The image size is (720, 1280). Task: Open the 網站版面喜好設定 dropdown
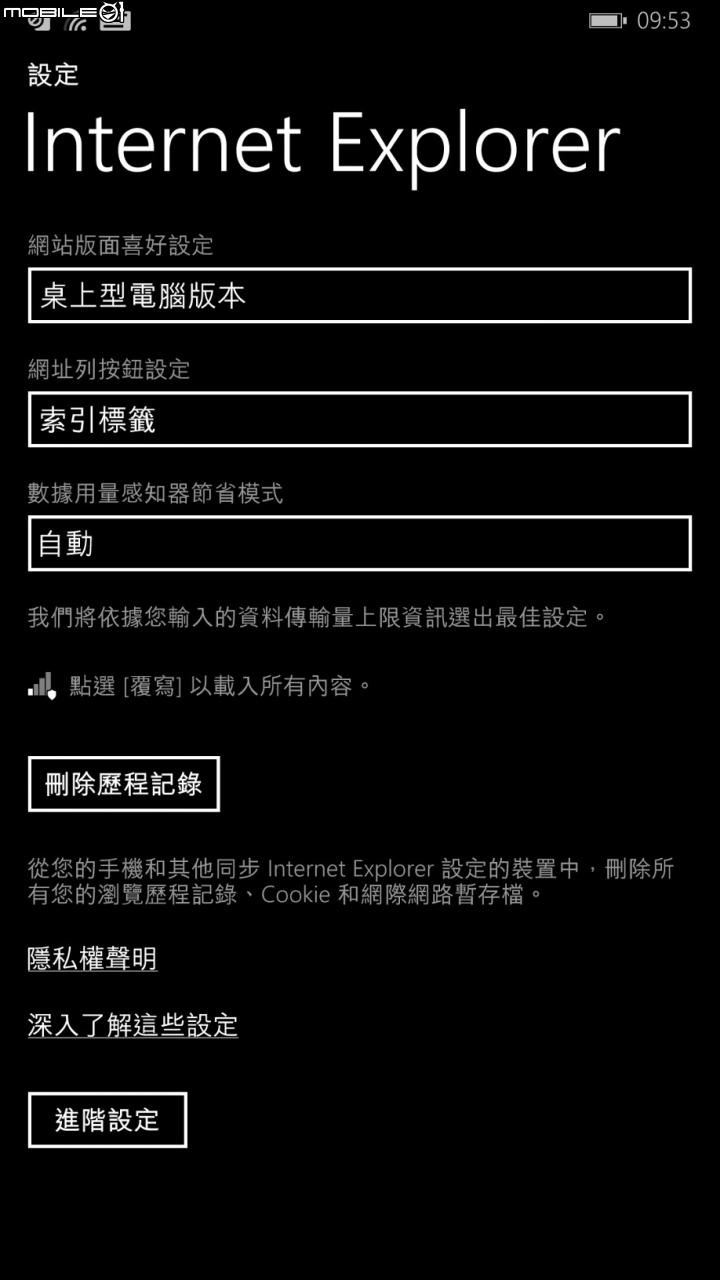pyautogui.click(x=360, y=295)
